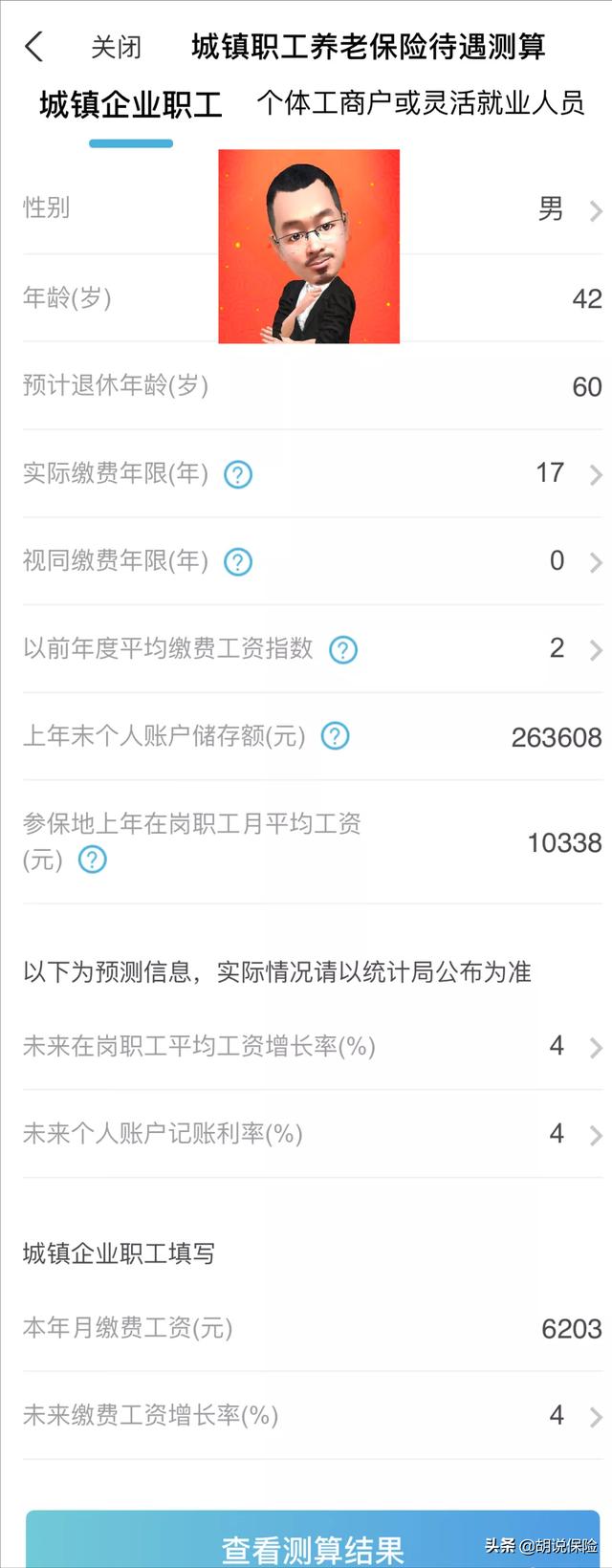
Task: Edit 上年末个人账户储存额 amount
Action: coord(556,737)
